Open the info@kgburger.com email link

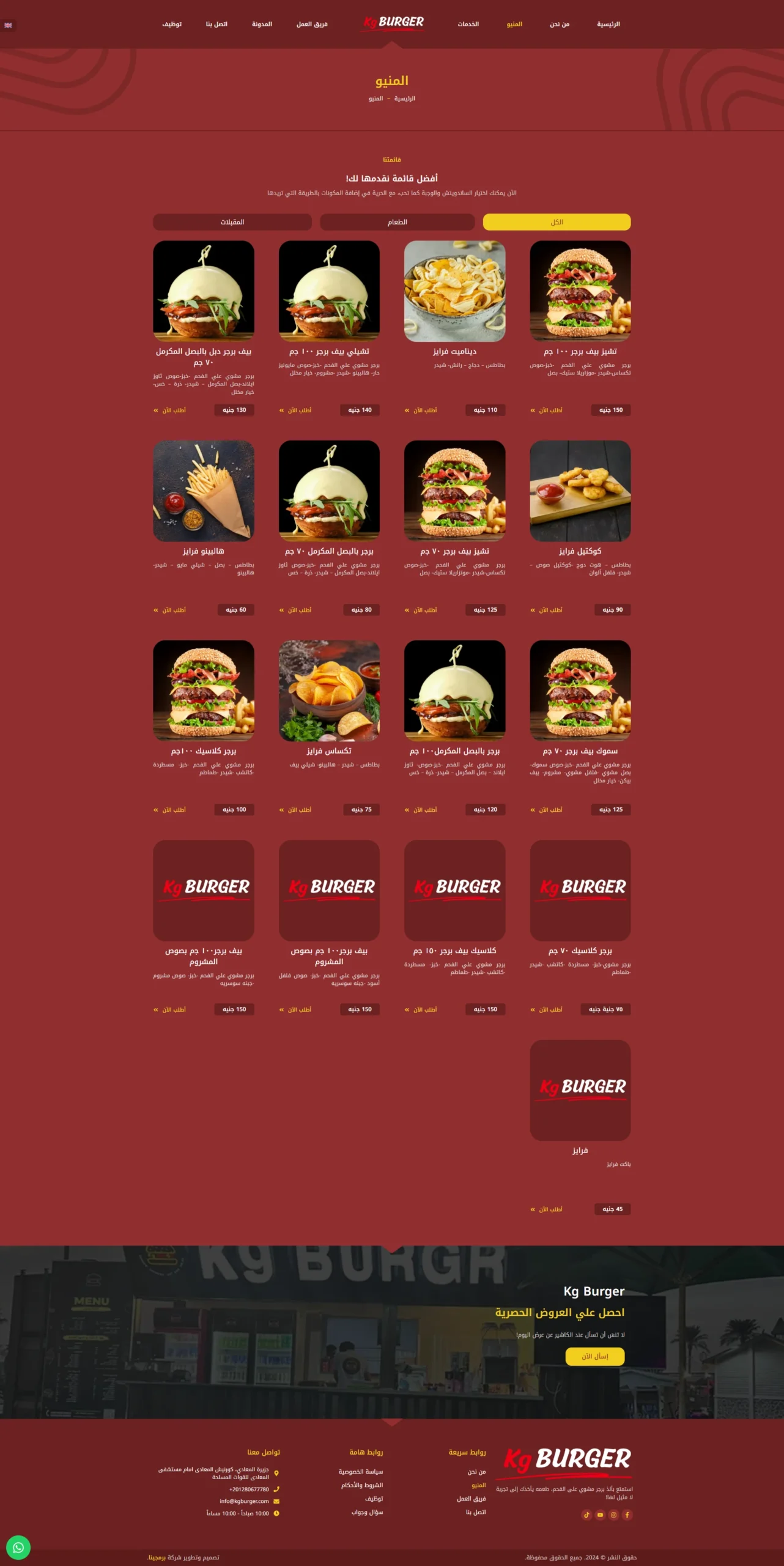tap(244, 1501)
